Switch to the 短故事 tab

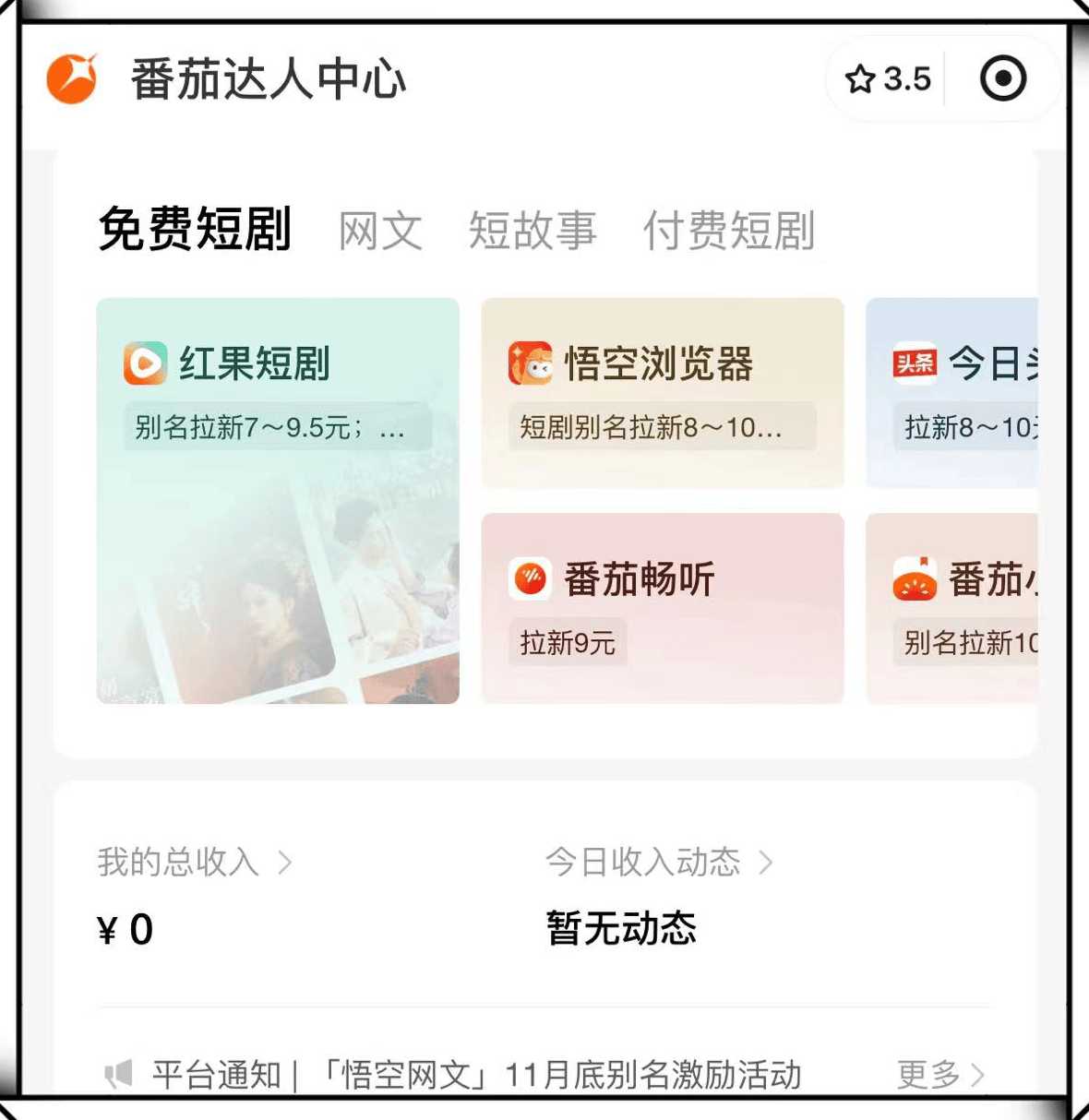533,231
